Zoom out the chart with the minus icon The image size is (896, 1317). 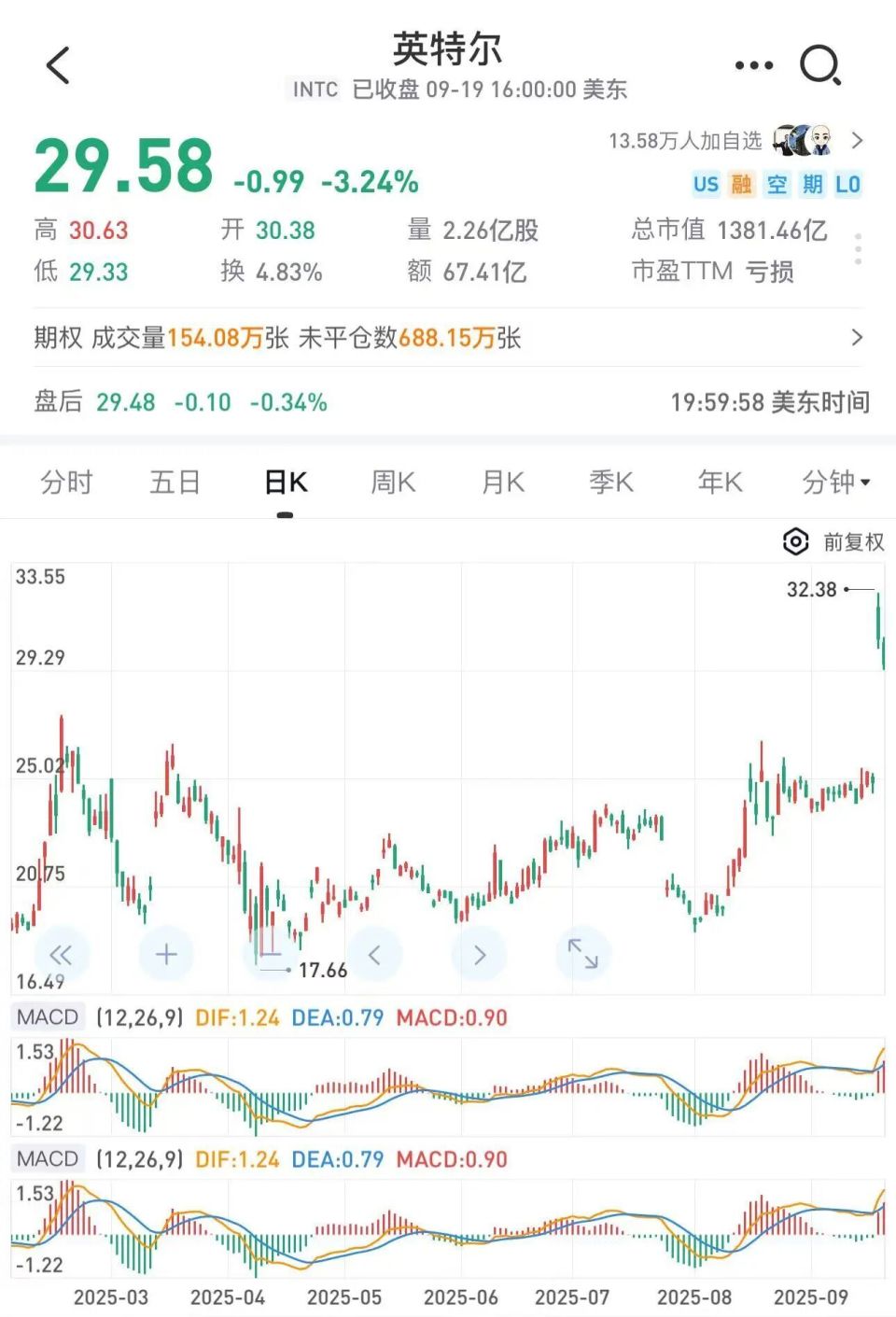click(x=270, y=954)
